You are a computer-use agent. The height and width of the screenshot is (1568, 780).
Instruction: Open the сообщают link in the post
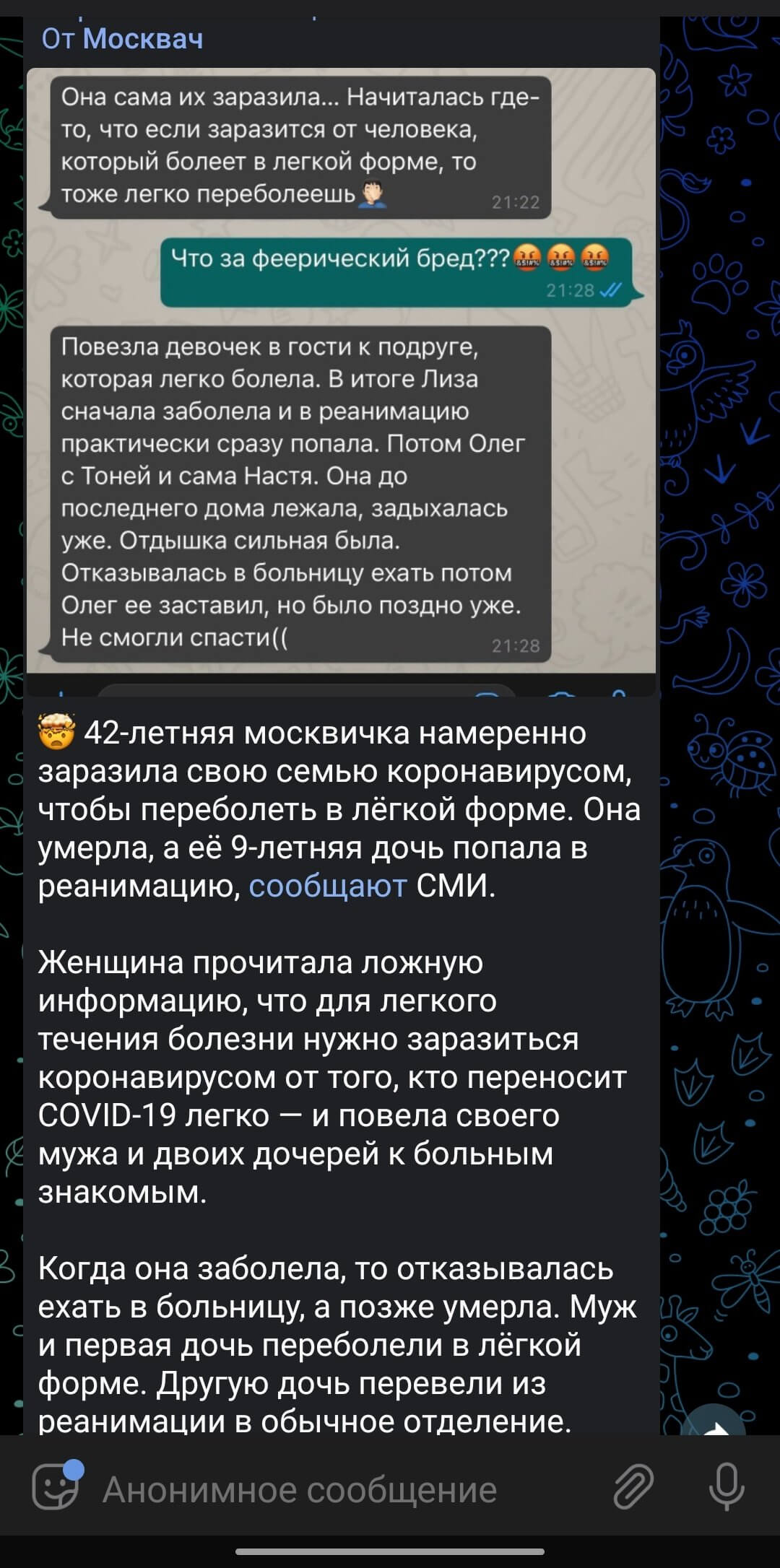pyautogui.click(x=328, y=886)
